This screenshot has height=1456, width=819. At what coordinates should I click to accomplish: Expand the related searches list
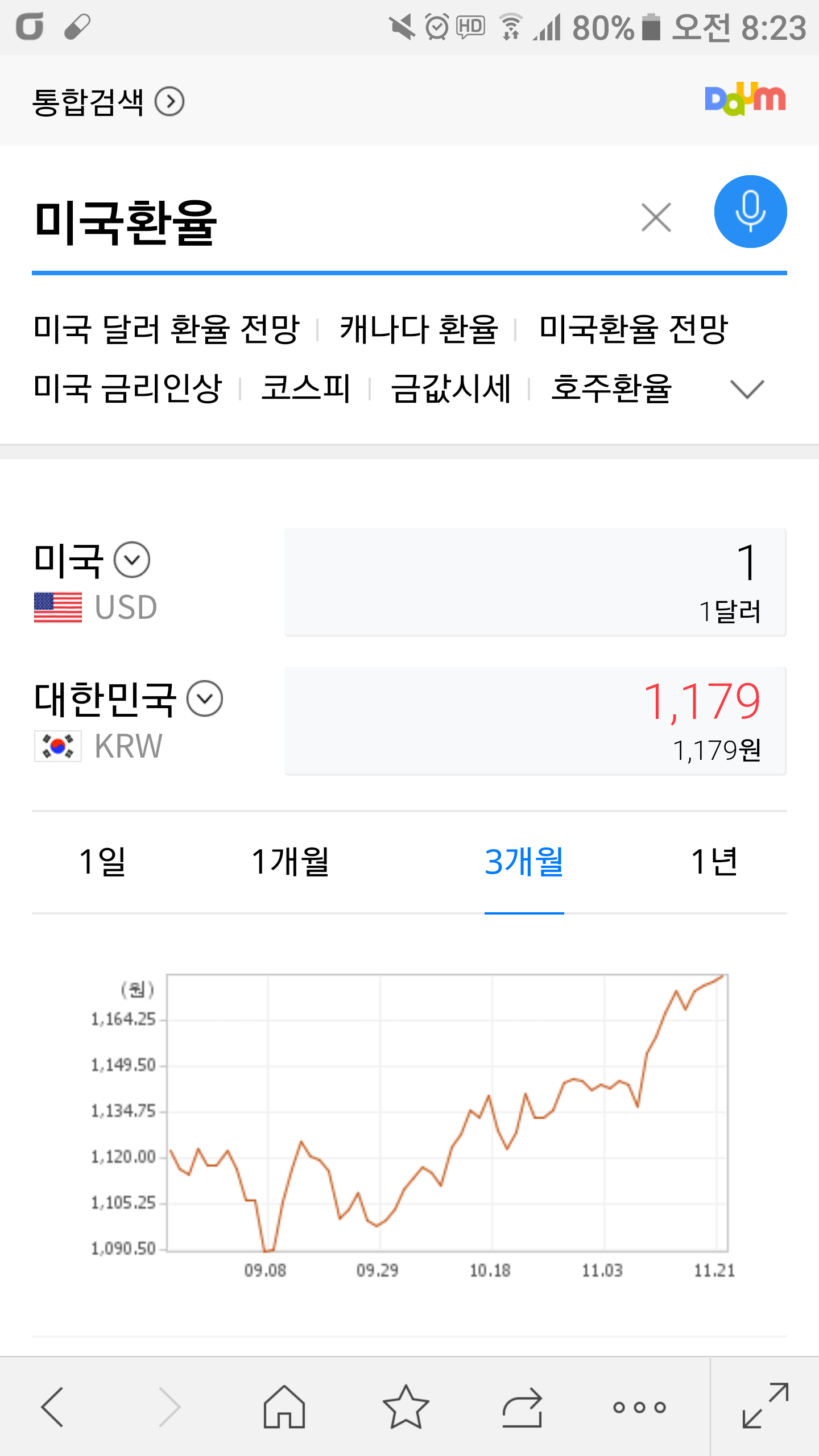pyautogui.click(x=746, y=389)
